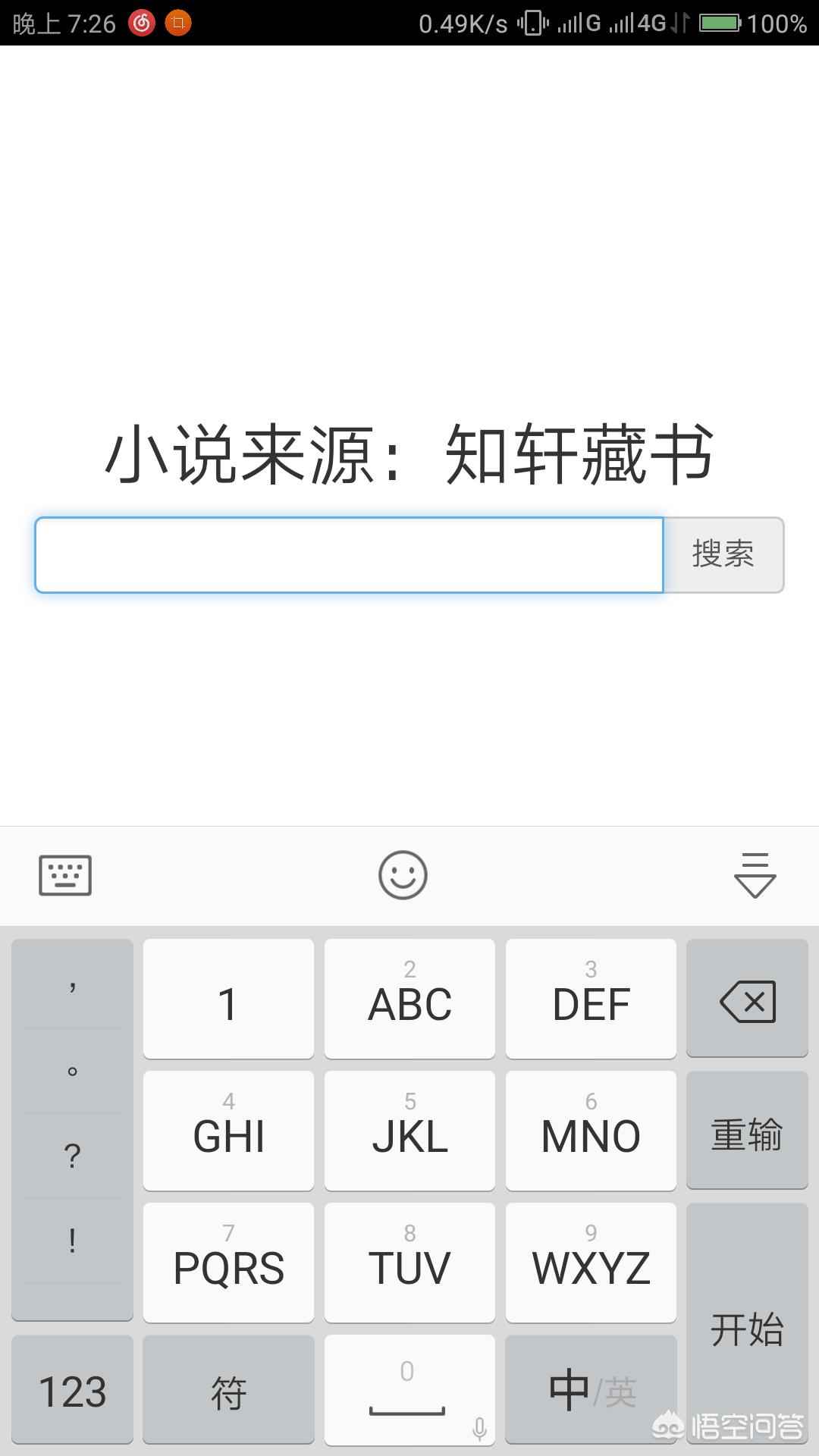Tap the MNO key
Viewport: 819px width, 1456px height.
coord(591,1130)
